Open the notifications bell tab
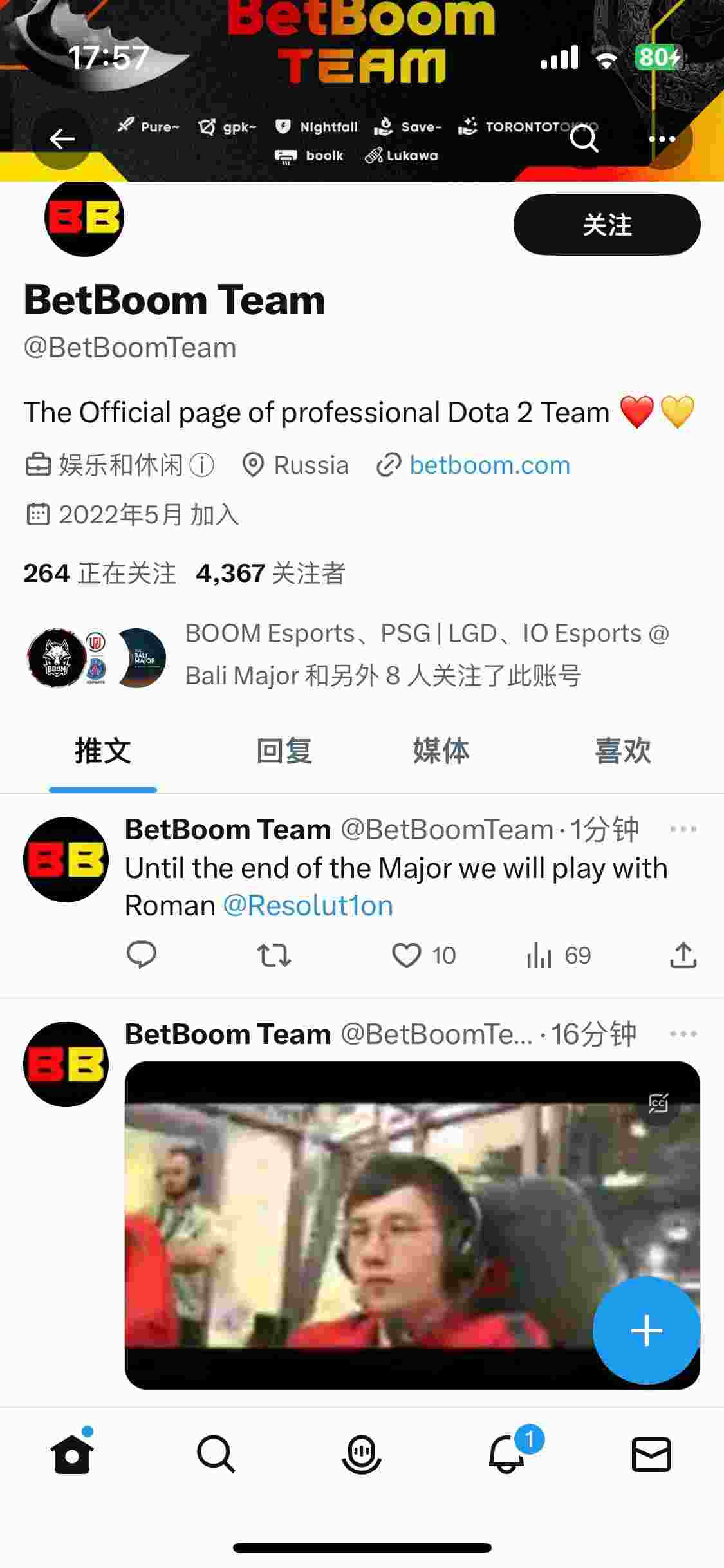 tap(507, 1454)
